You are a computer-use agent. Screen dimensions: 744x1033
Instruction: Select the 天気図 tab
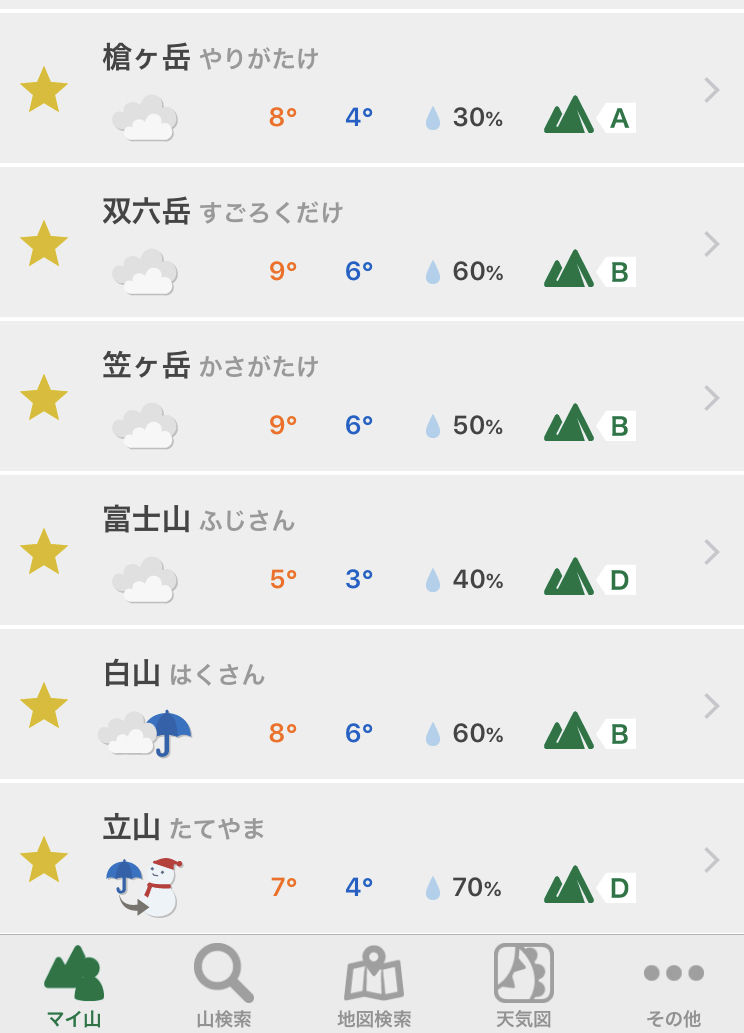(523, 985)
